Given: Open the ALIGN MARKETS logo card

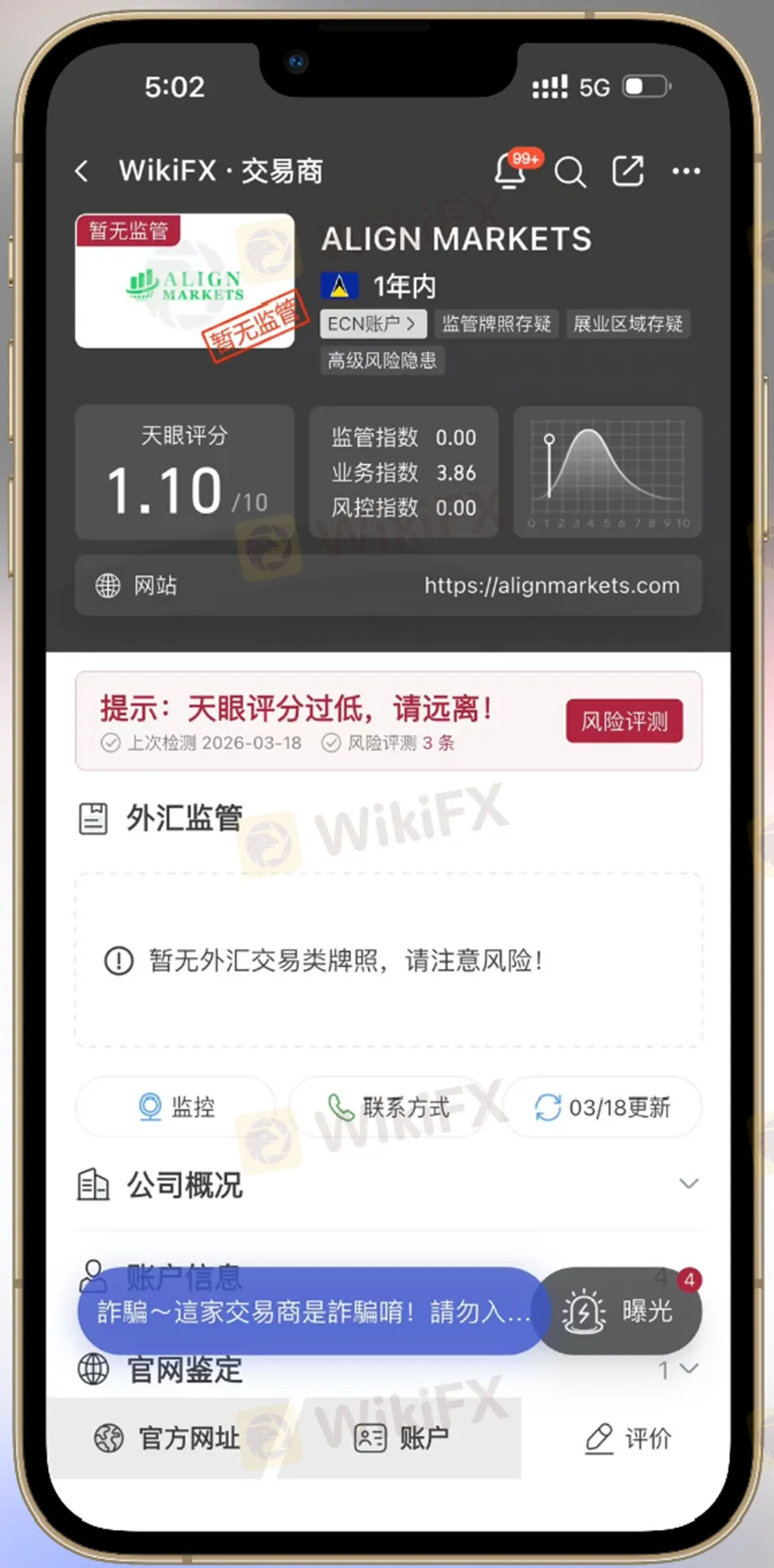Looking at the screenshot, I should click(x=184, y=281).
